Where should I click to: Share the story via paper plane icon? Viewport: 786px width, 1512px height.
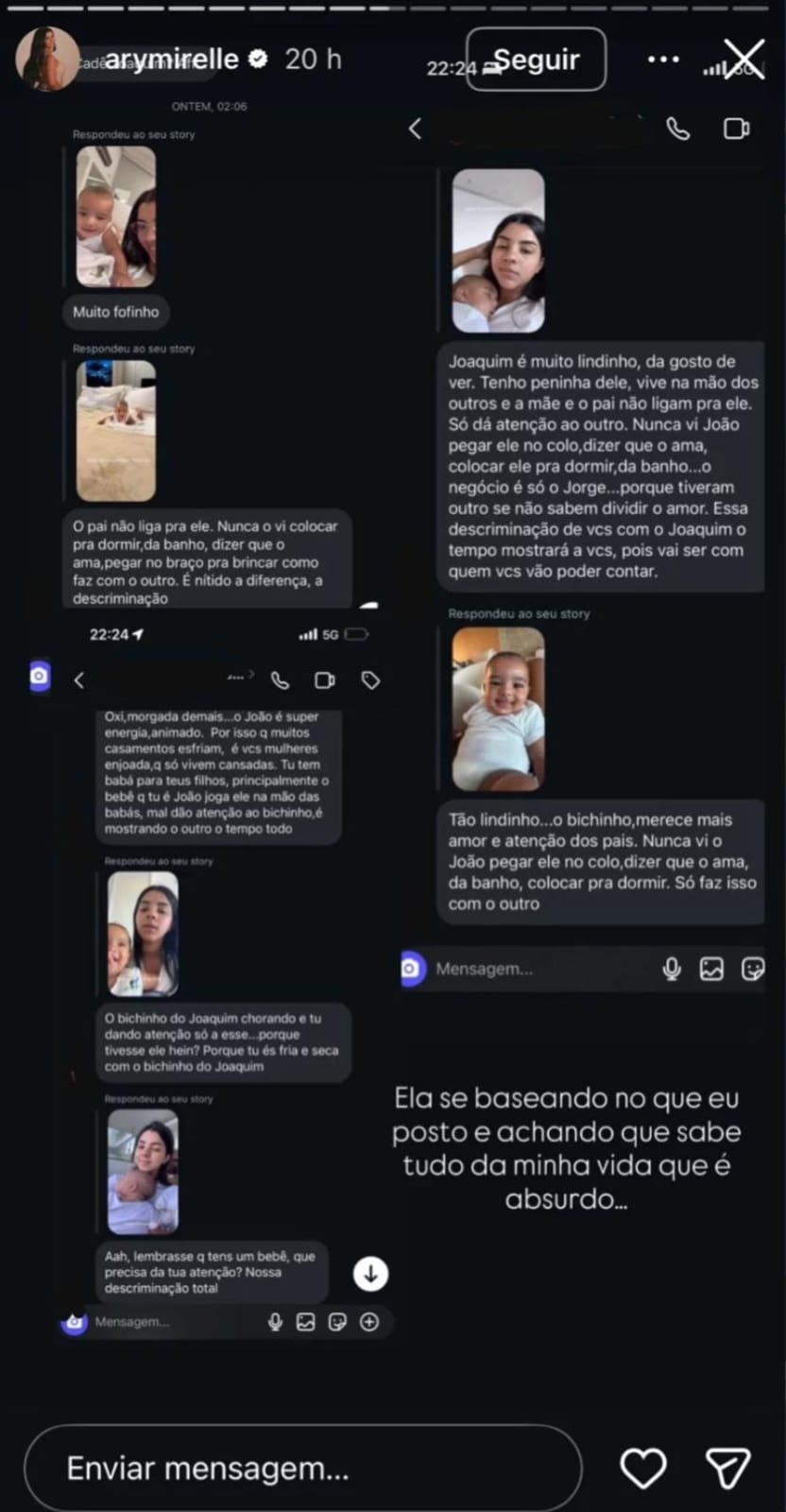[728, 1468]
